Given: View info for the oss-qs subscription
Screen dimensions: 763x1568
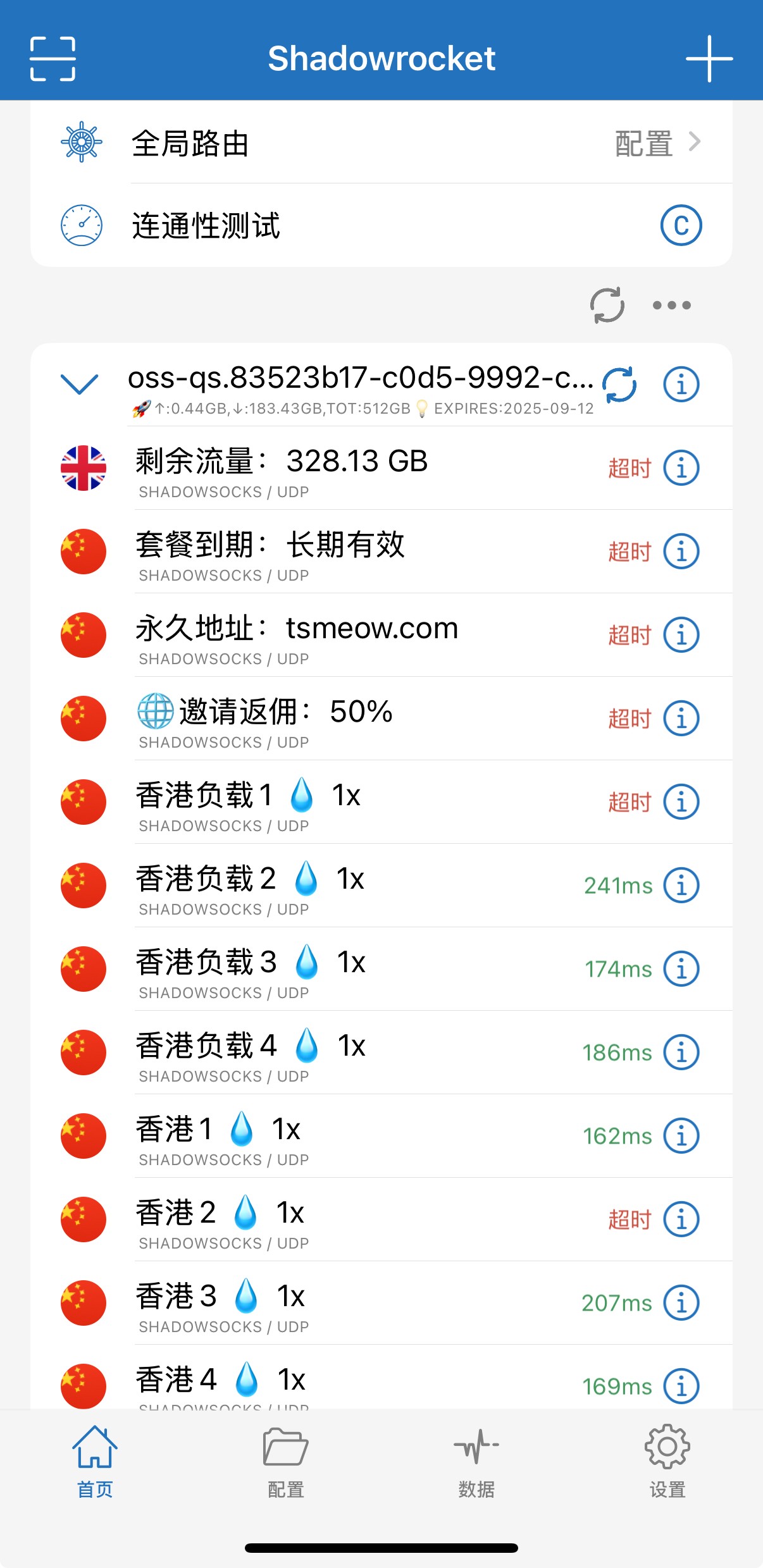Looking at the screenshot, I should (681, 384).
